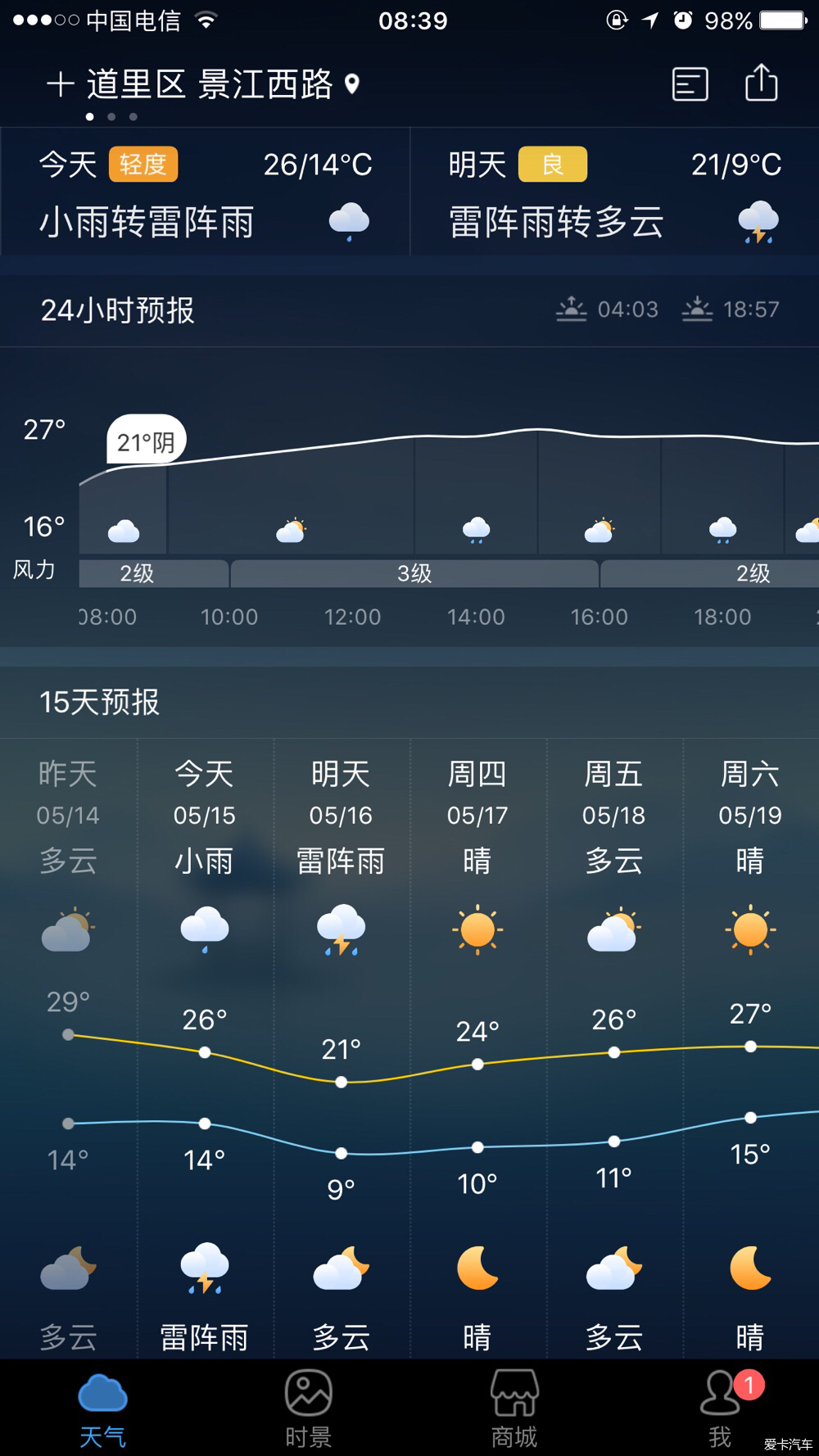Open 今天 05/15 forecast column

tap(205, 1048)
